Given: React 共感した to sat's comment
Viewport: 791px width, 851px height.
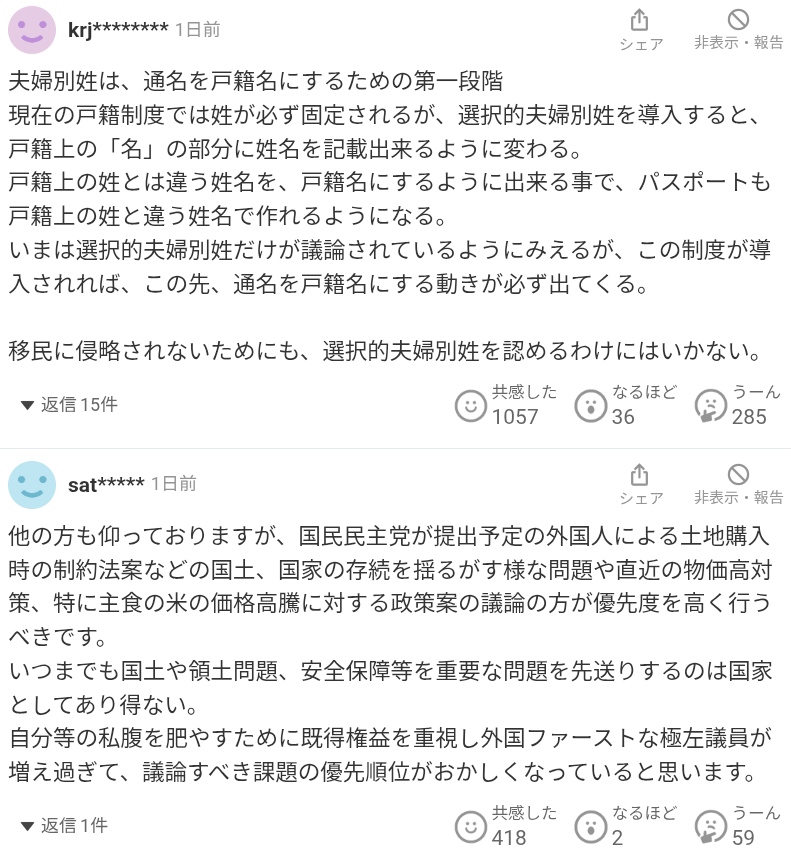Looking at the screenshot, I should coord(470,826).
